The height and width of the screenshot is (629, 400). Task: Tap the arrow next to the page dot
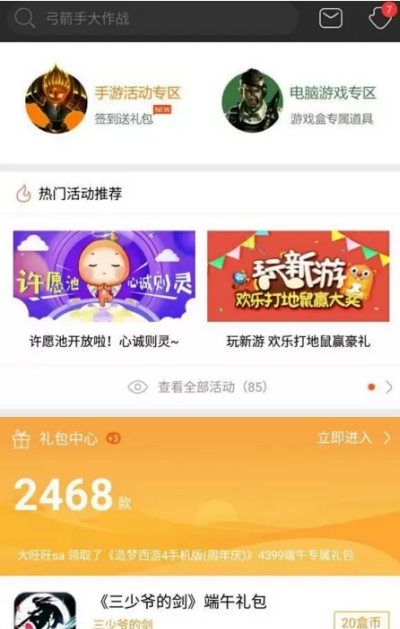389,387
